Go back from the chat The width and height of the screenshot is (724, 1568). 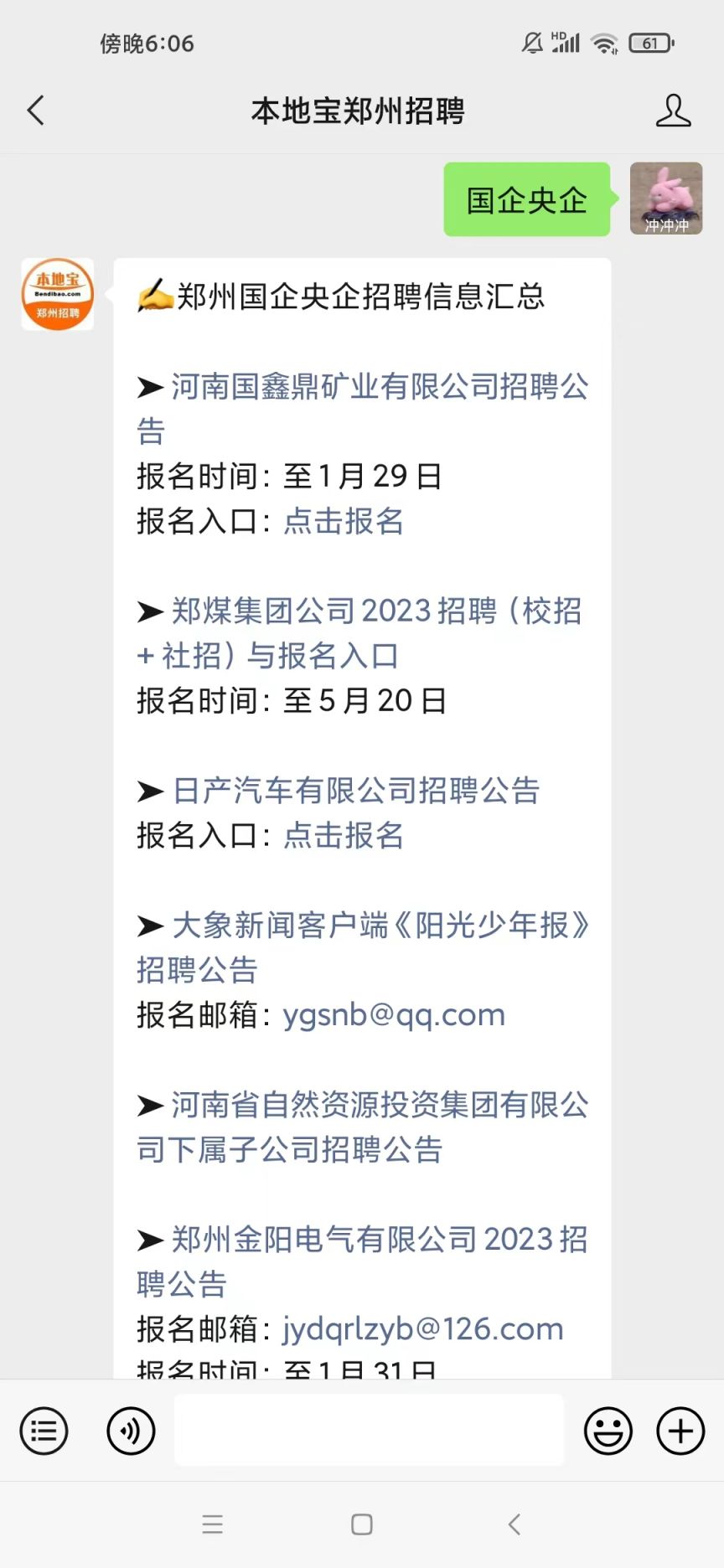click(35, 111)
